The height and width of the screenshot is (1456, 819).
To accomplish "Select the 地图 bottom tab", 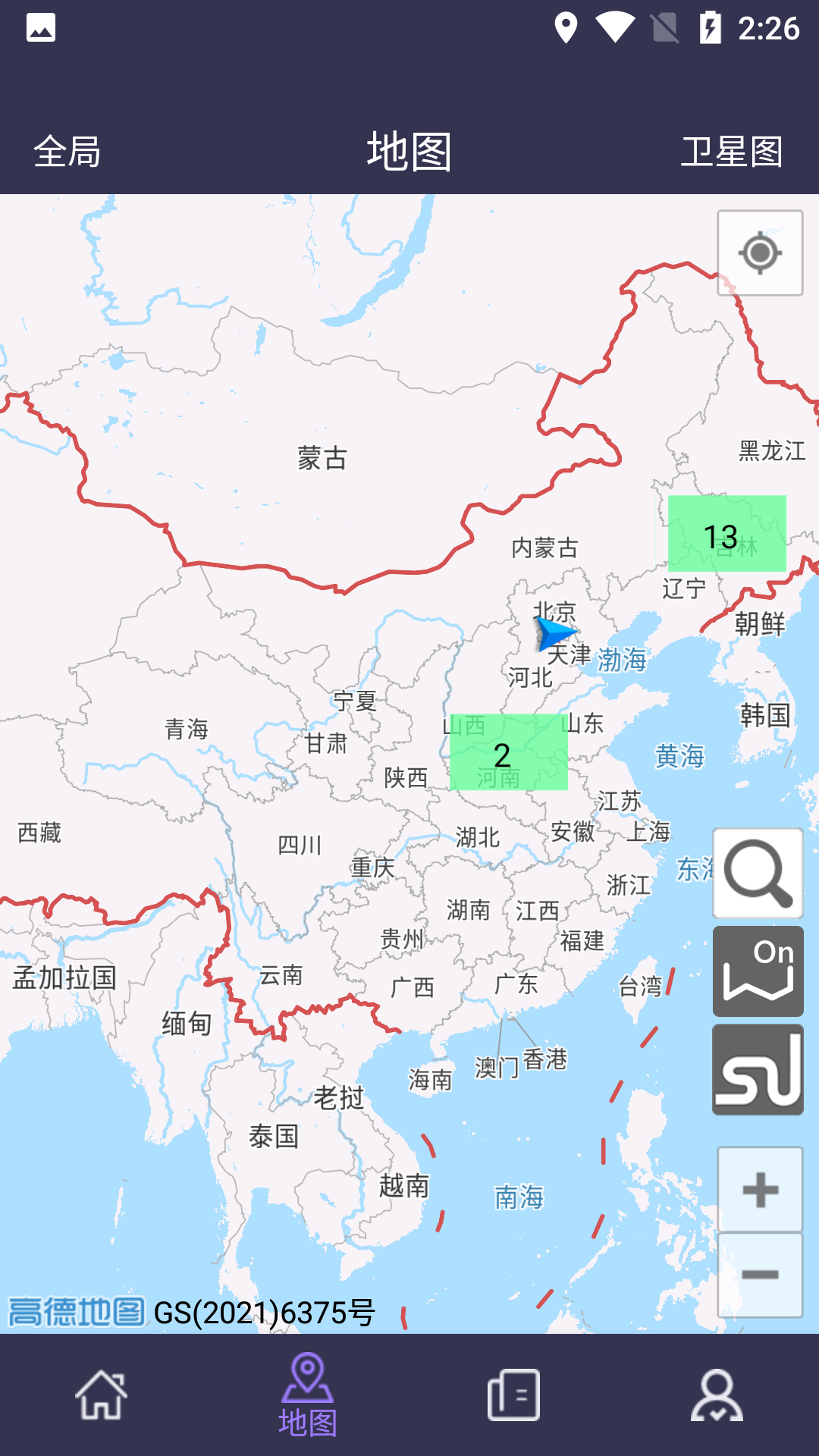I will point(307,1395).
